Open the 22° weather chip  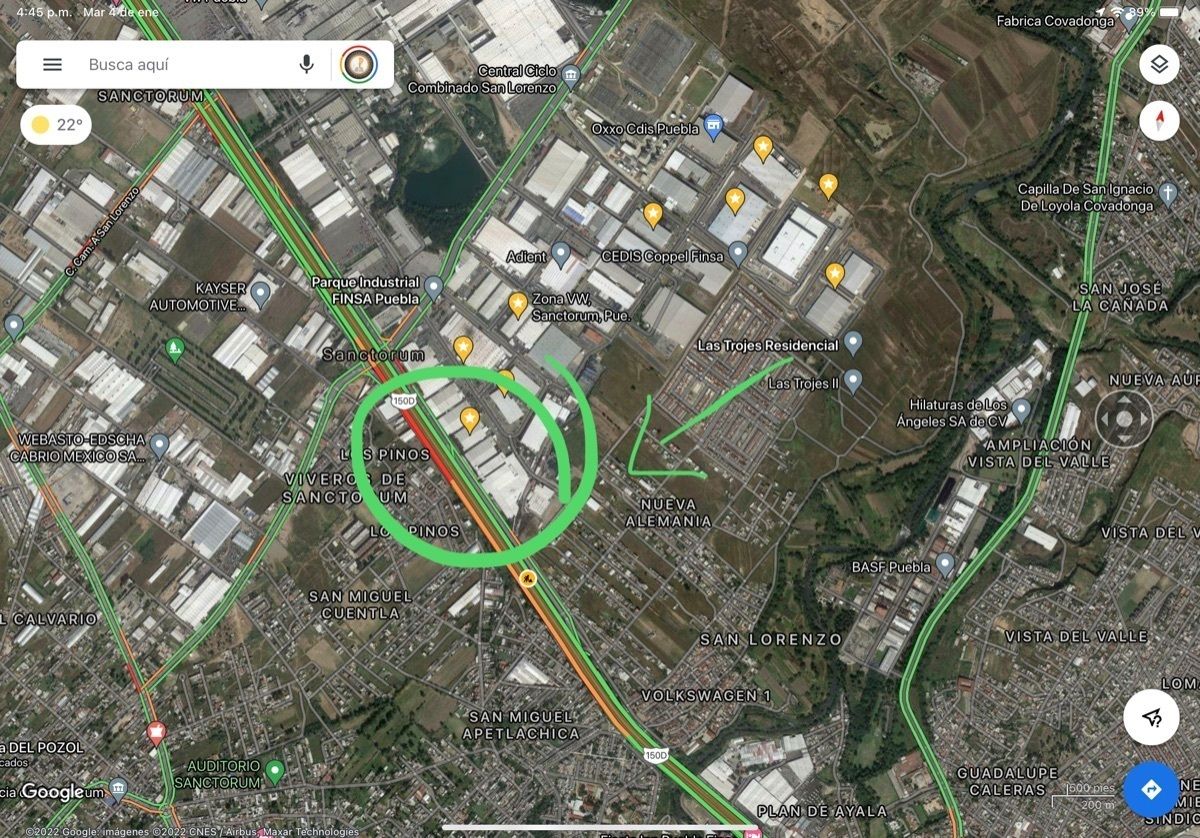click(57, 125)
